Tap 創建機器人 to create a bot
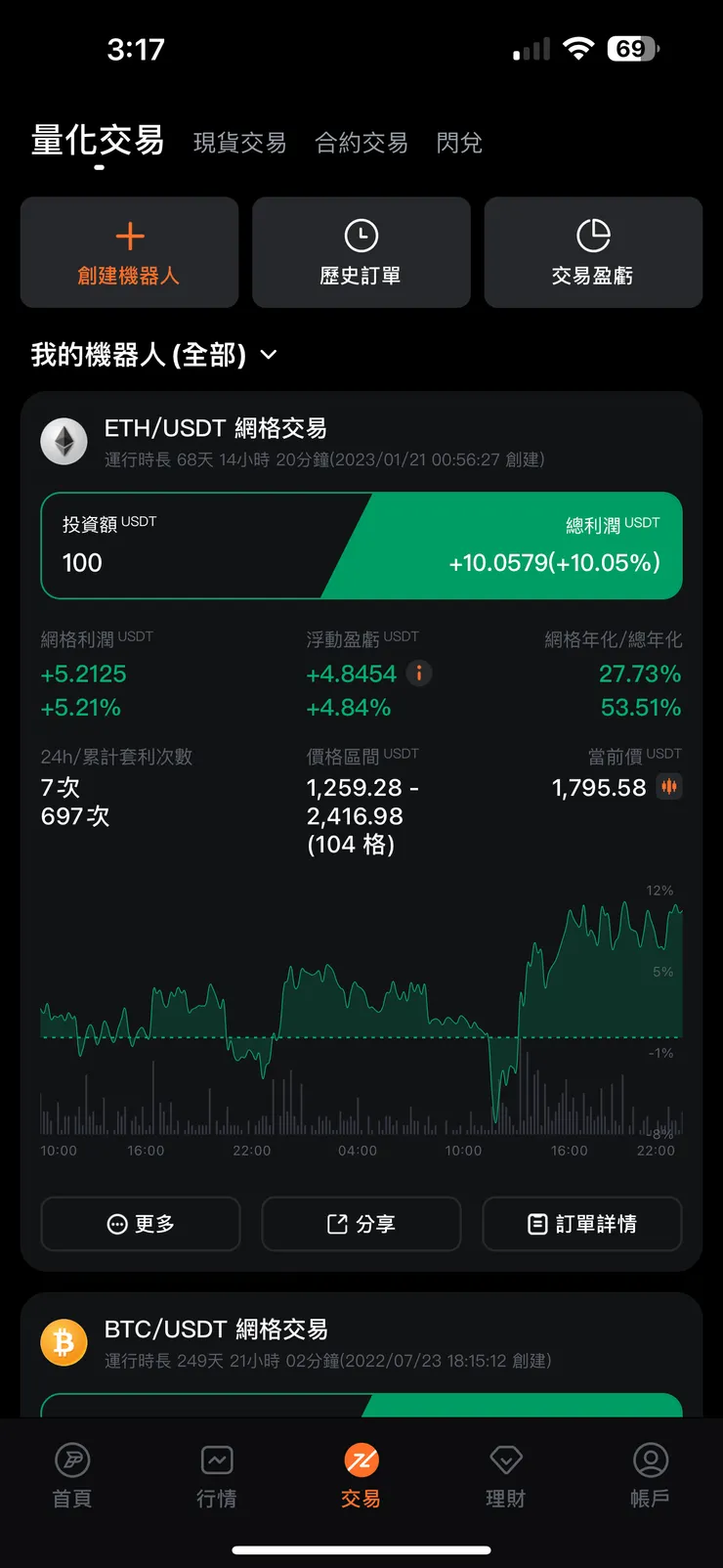Viewport: 723px width, 1568px height. pyautogui.click(x=129, y=253)
